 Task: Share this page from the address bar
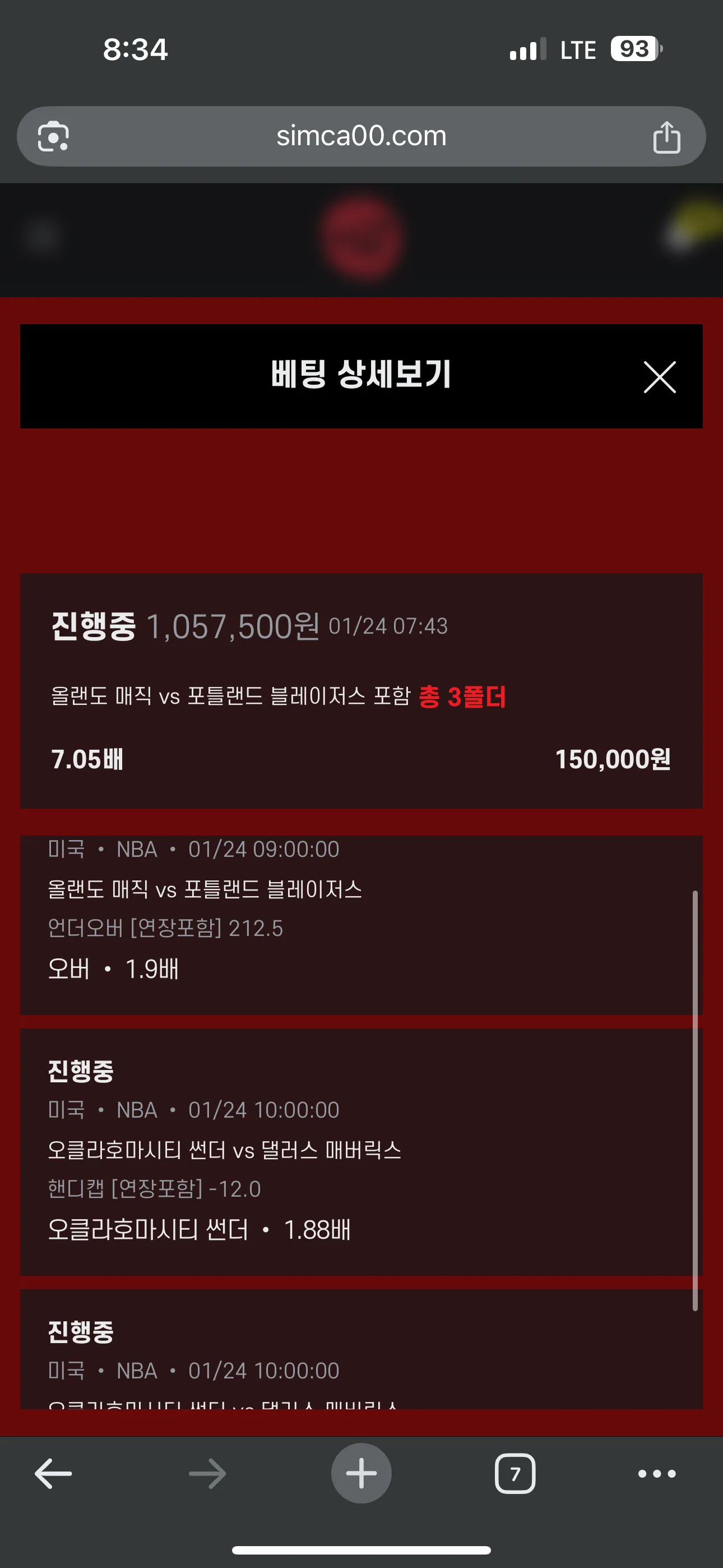666,137
